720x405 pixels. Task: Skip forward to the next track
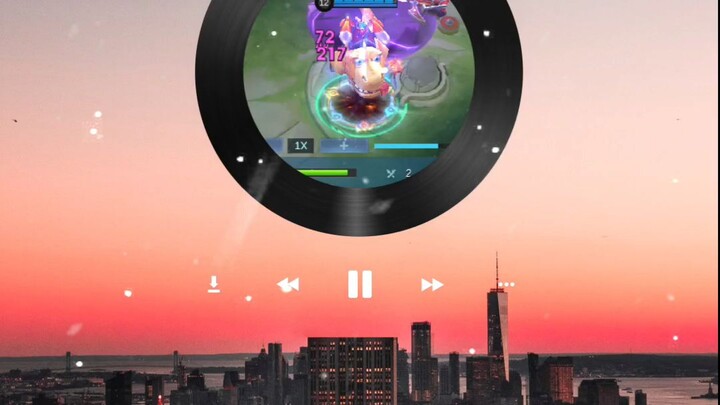coord(432,285)
